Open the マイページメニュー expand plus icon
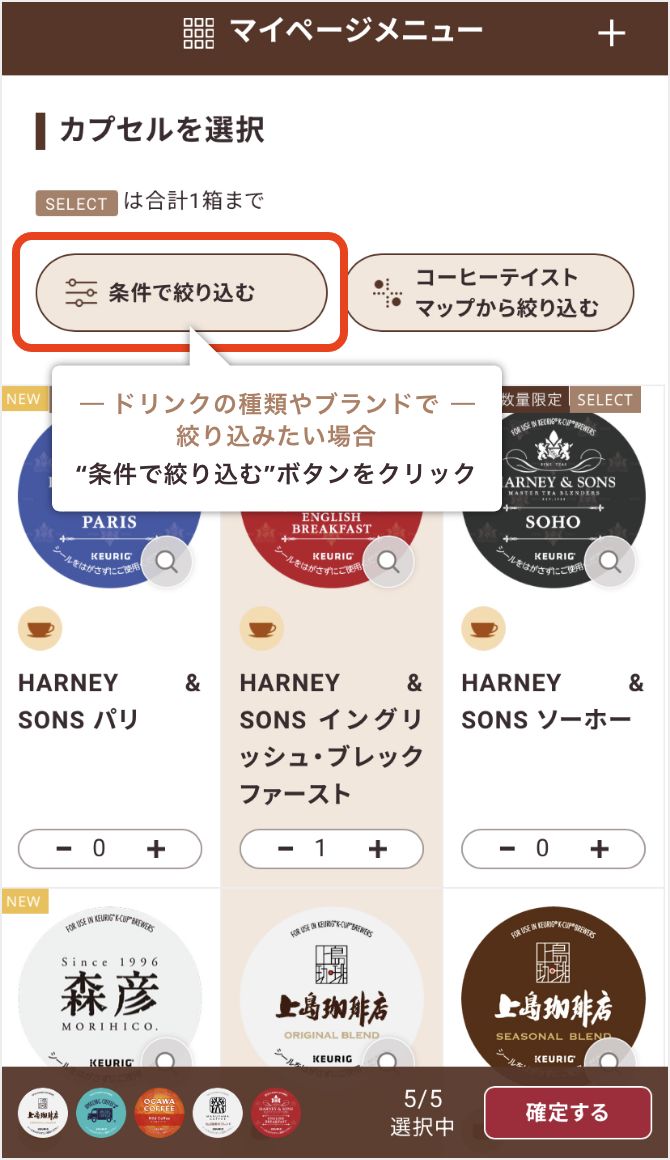 click(x=611, y=33)
